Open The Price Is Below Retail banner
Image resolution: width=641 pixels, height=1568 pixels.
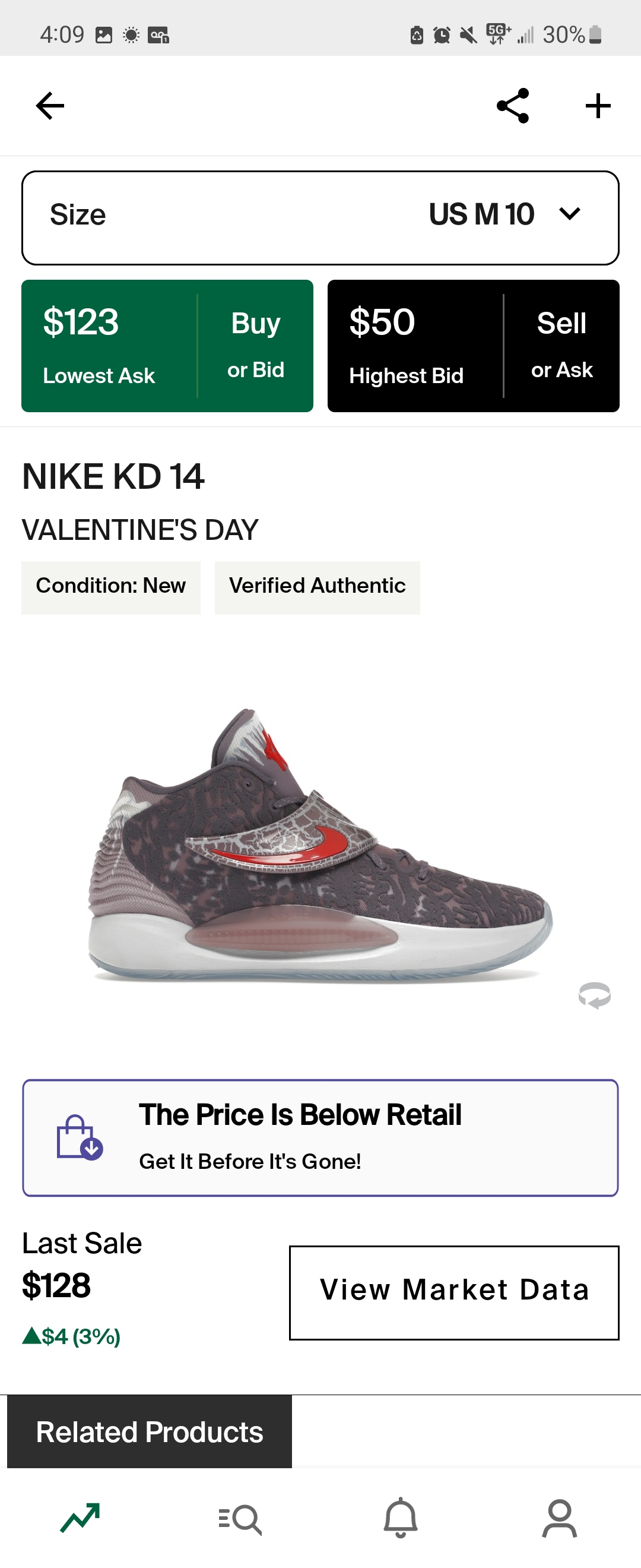click(x=320, y=1137)
